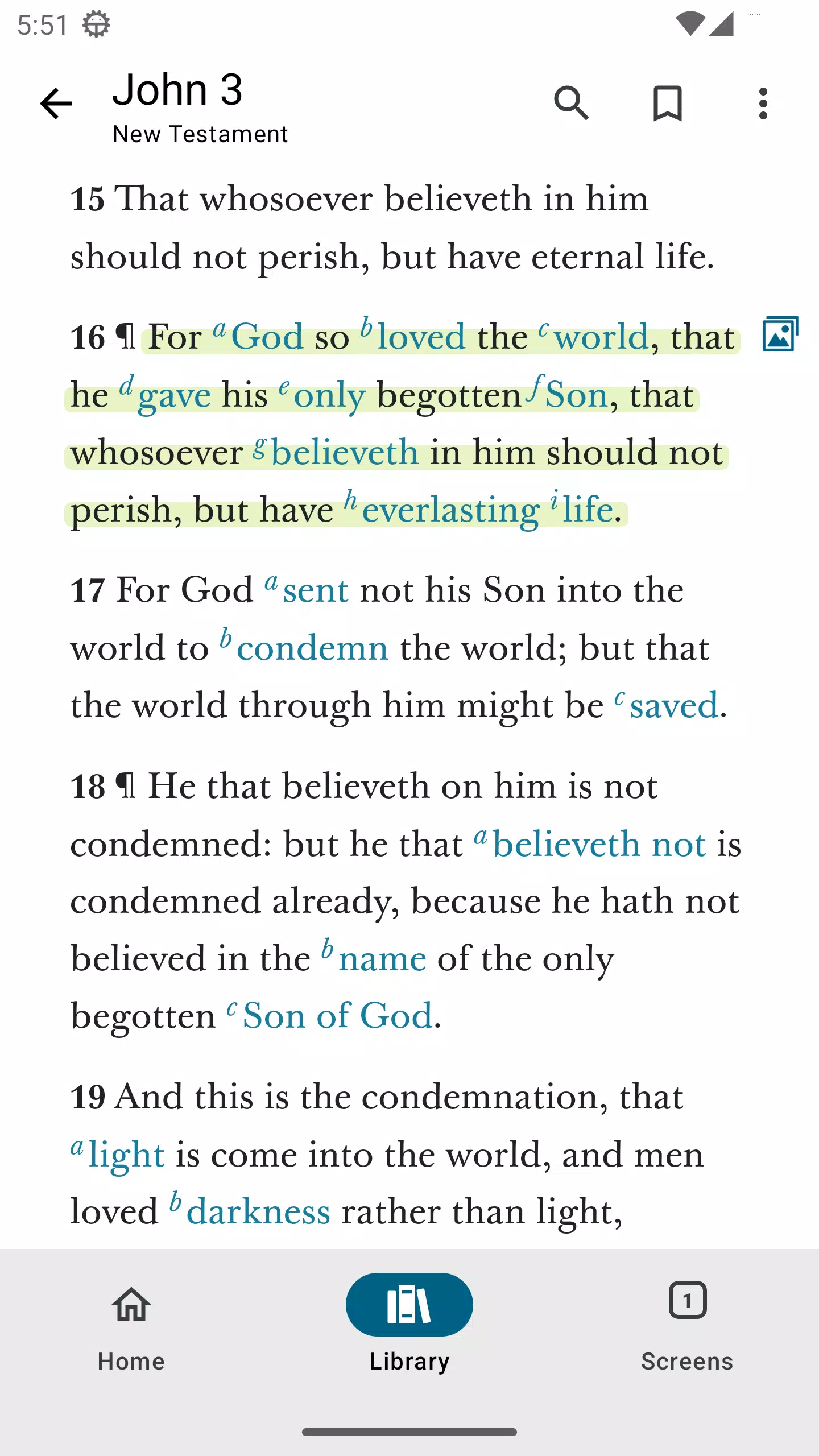Open footnote for 'believeth' in verse 16

point(344,453)
